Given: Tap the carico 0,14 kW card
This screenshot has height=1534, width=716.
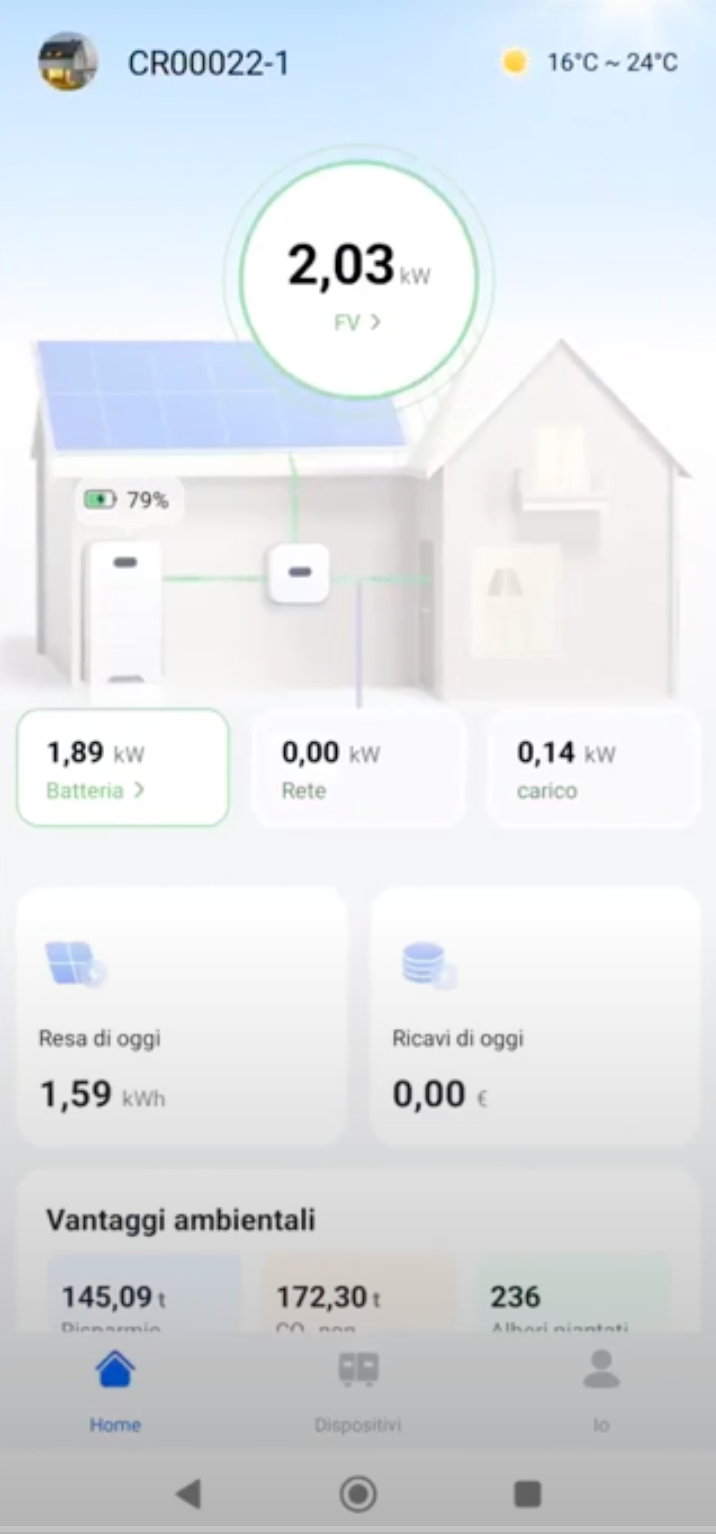Looking at the screenshot, I should coord(593,768).
